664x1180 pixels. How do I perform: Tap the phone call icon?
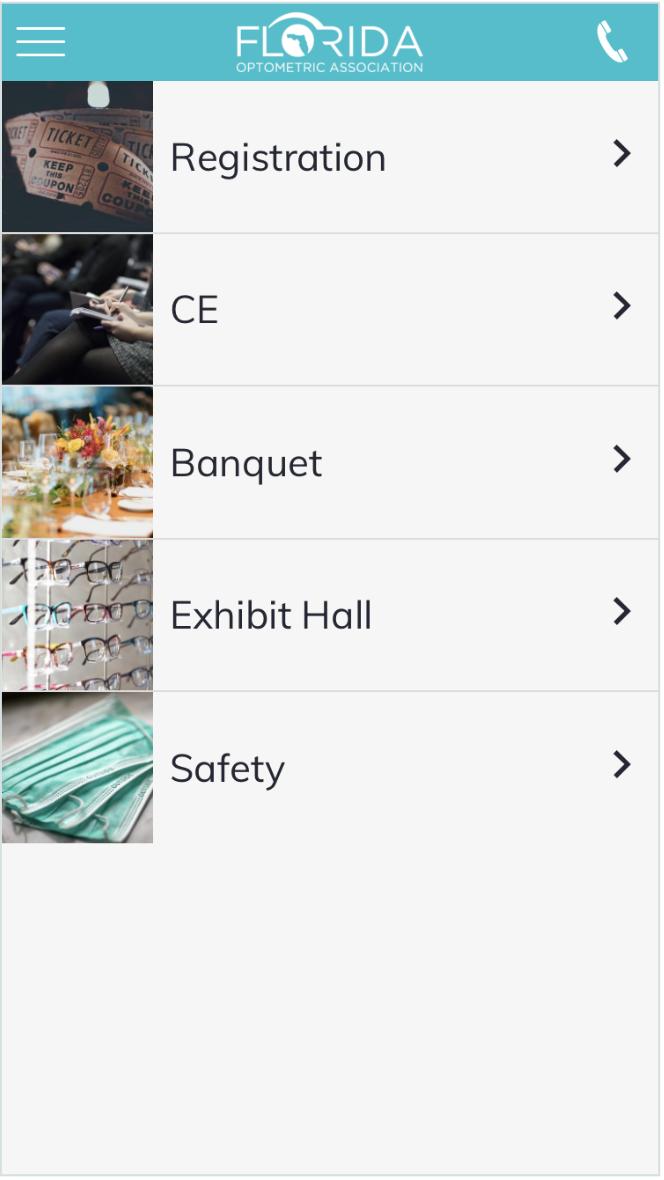pyautogui.click(x=612, y=42)
